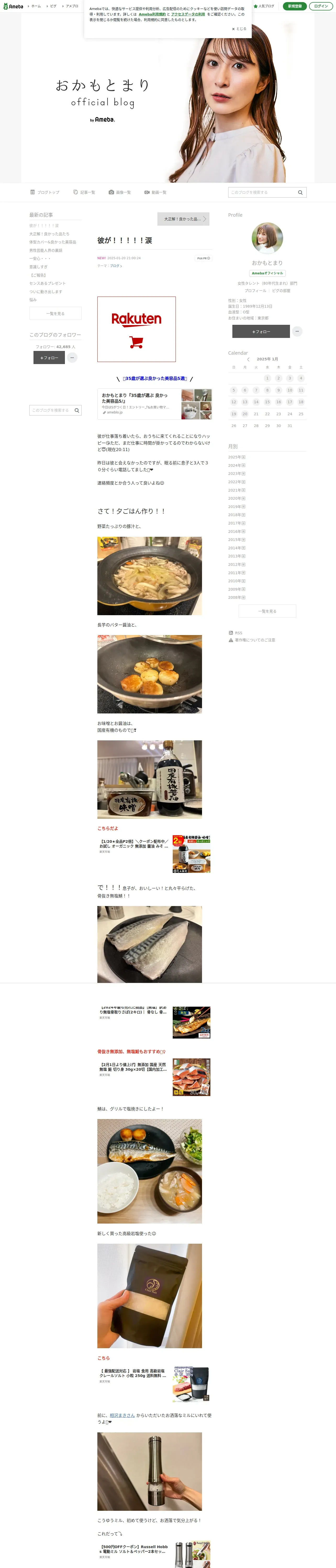This screenshot has width=336, height=1568.
Task: View all recent articles via 一覧を見る
Action: [55, 314]
